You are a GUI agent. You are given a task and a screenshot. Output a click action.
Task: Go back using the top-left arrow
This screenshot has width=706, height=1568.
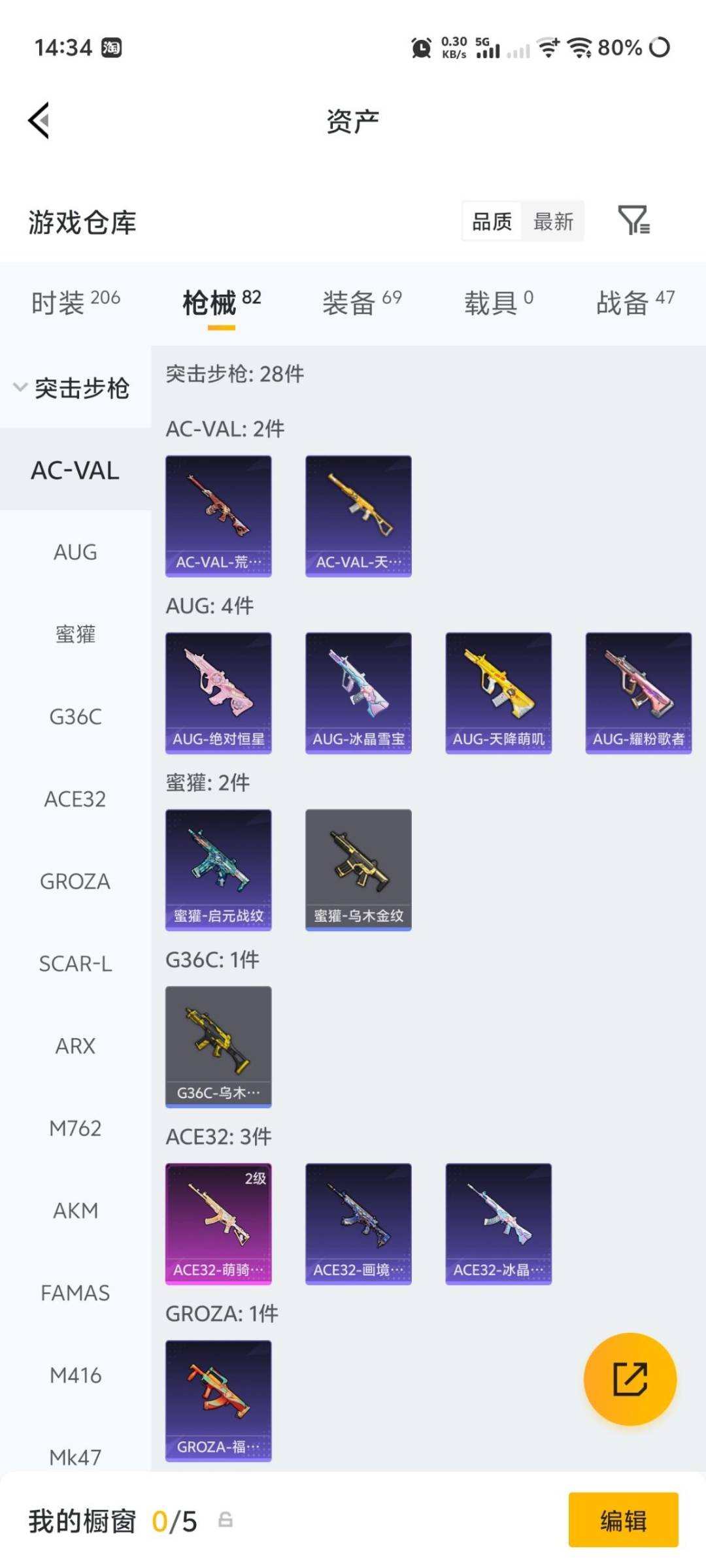(39, 121)
